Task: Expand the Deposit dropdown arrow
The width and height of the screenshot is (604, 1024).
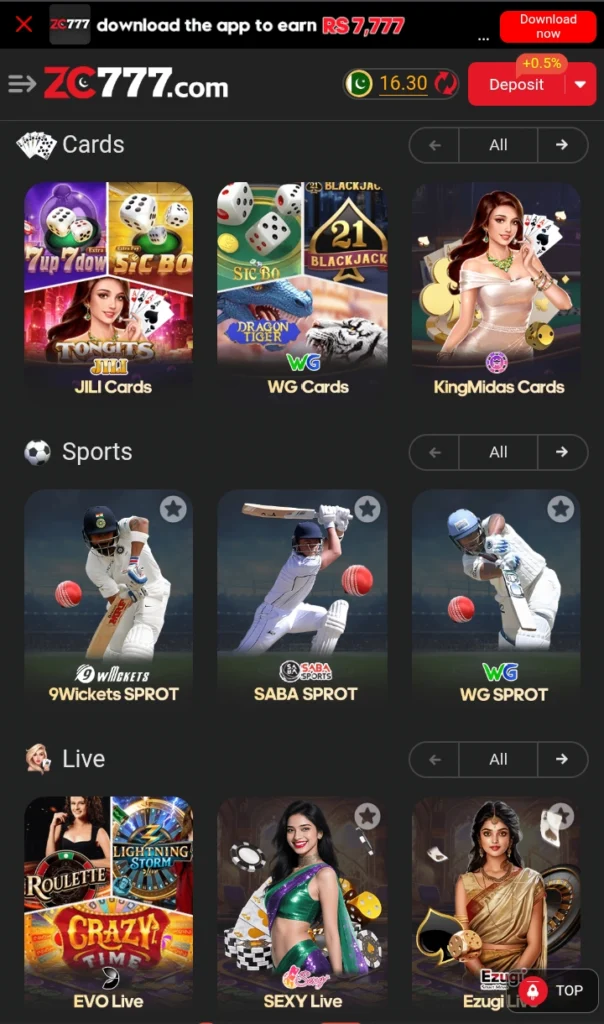Action: click(581, 85)
